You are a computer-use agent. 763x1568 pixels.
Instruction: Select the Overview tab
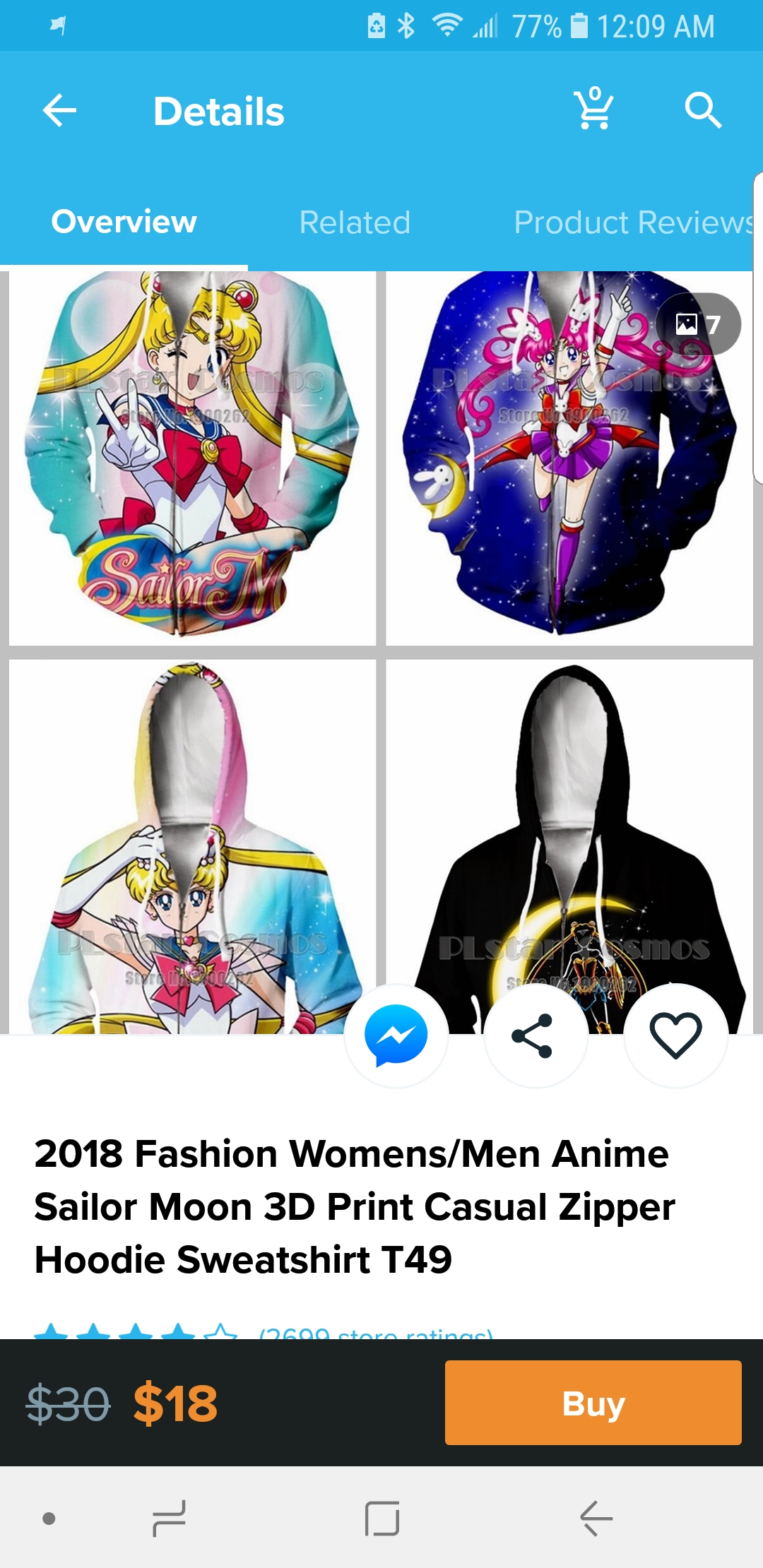tap(124, 222)
